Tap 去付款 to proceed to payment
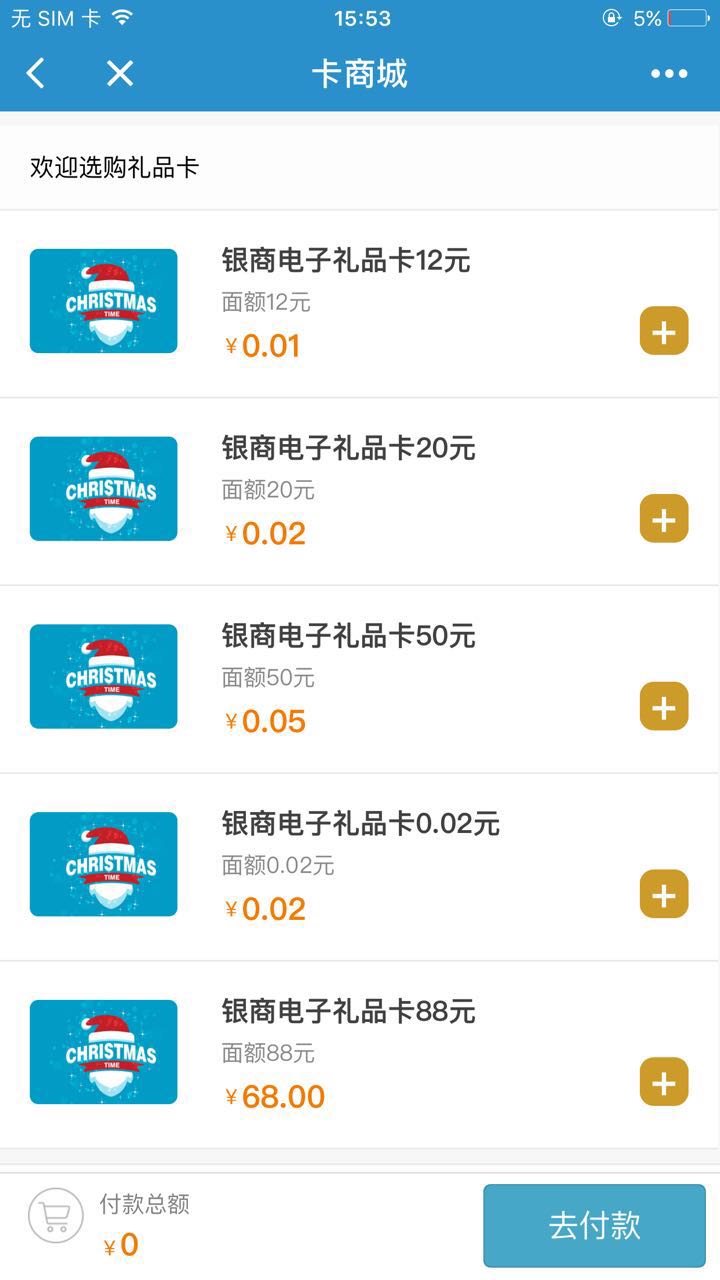Viewport: 720px width, 1280px height. [594, 1226]
